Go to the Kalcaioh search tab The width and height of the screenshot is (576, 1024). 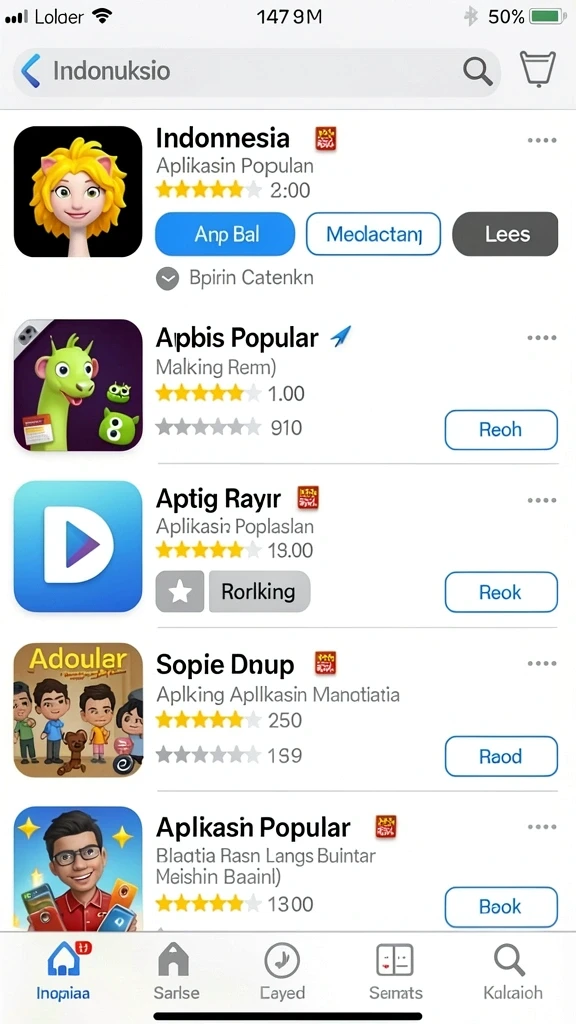(512, 971)
